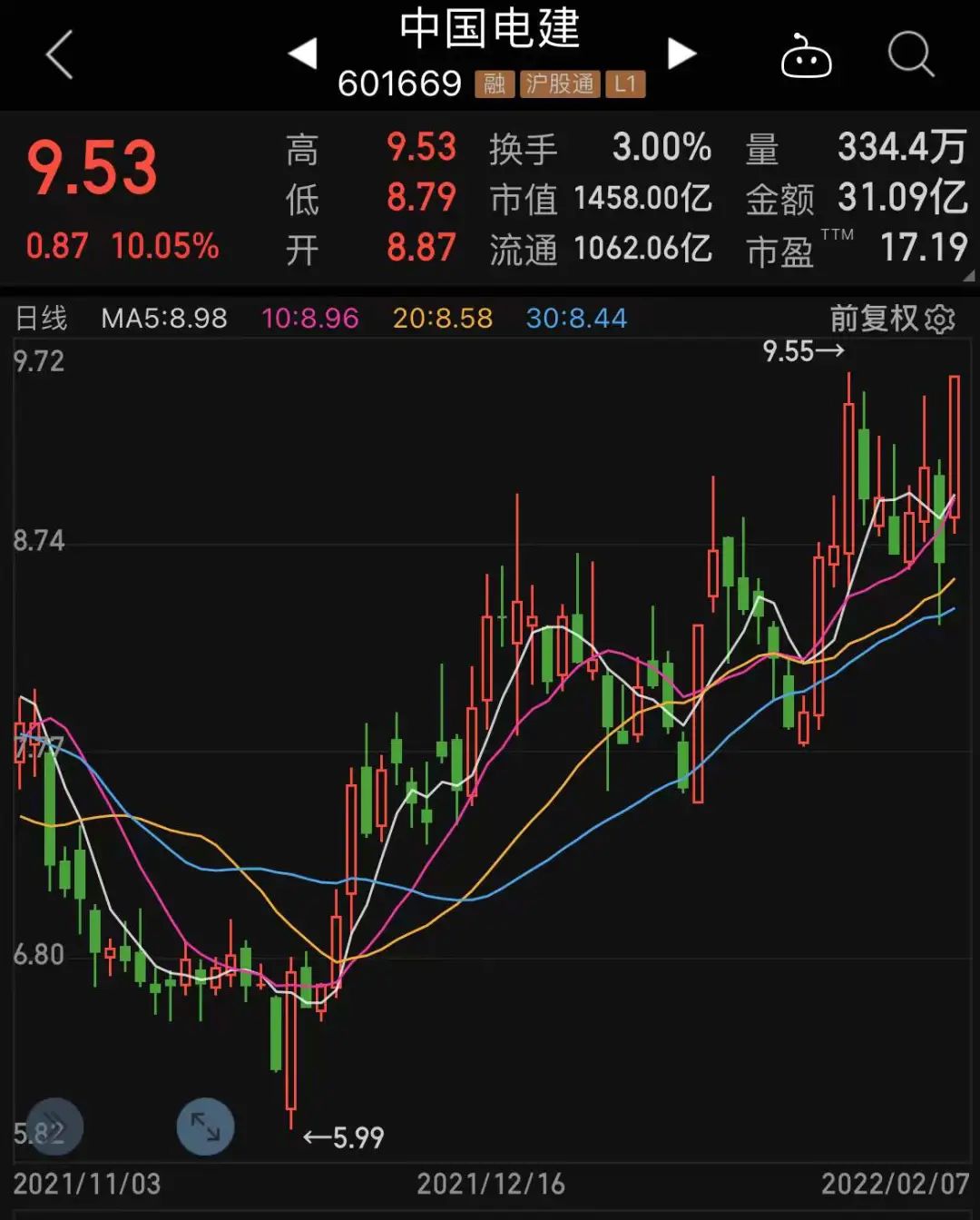Expand the K-line chart to fullscreen
This screenshot has width=980, height=1220.
pos(205,1127)
